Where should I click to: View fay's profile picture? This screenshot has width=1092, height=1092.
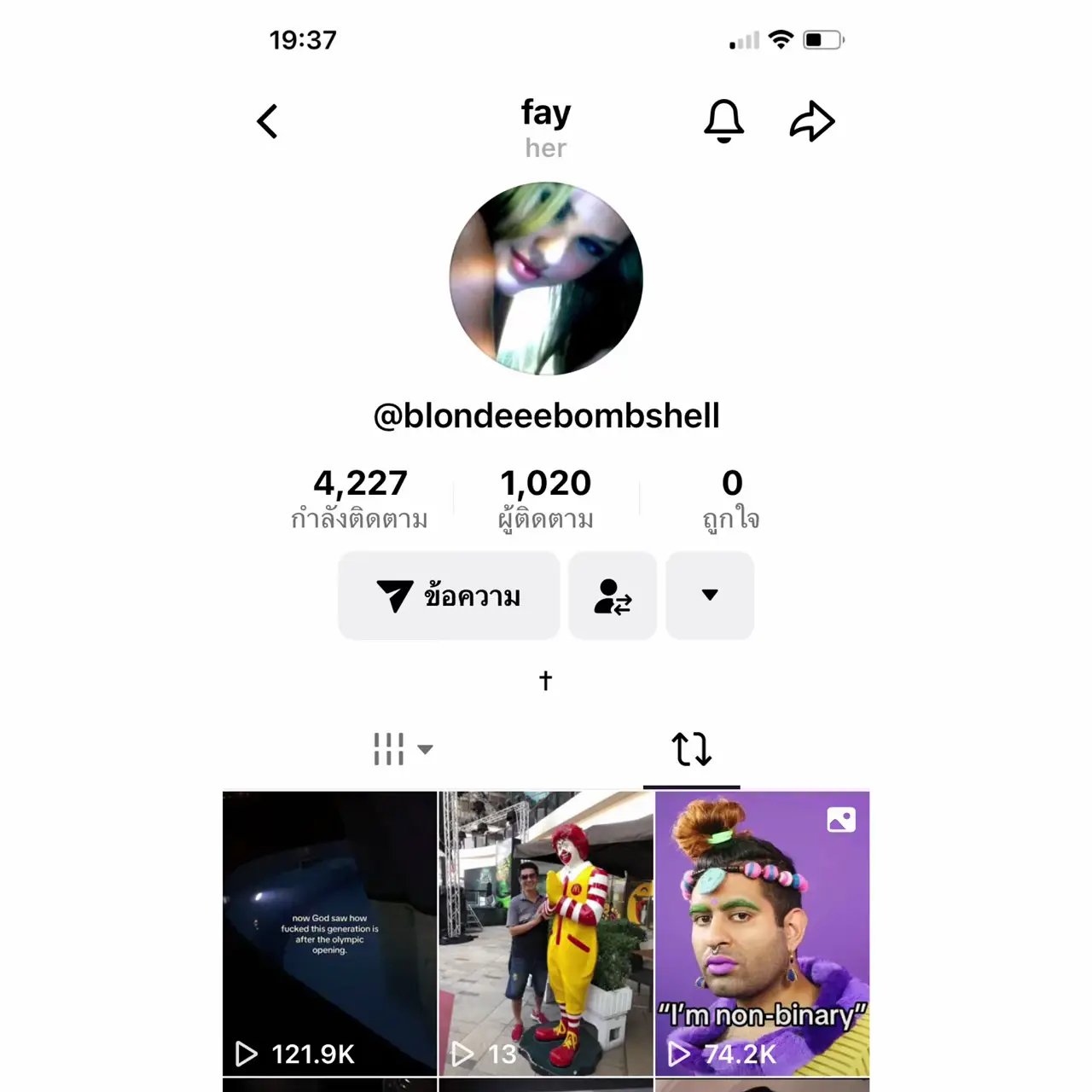pyautogui.click(x=546, y=278)
